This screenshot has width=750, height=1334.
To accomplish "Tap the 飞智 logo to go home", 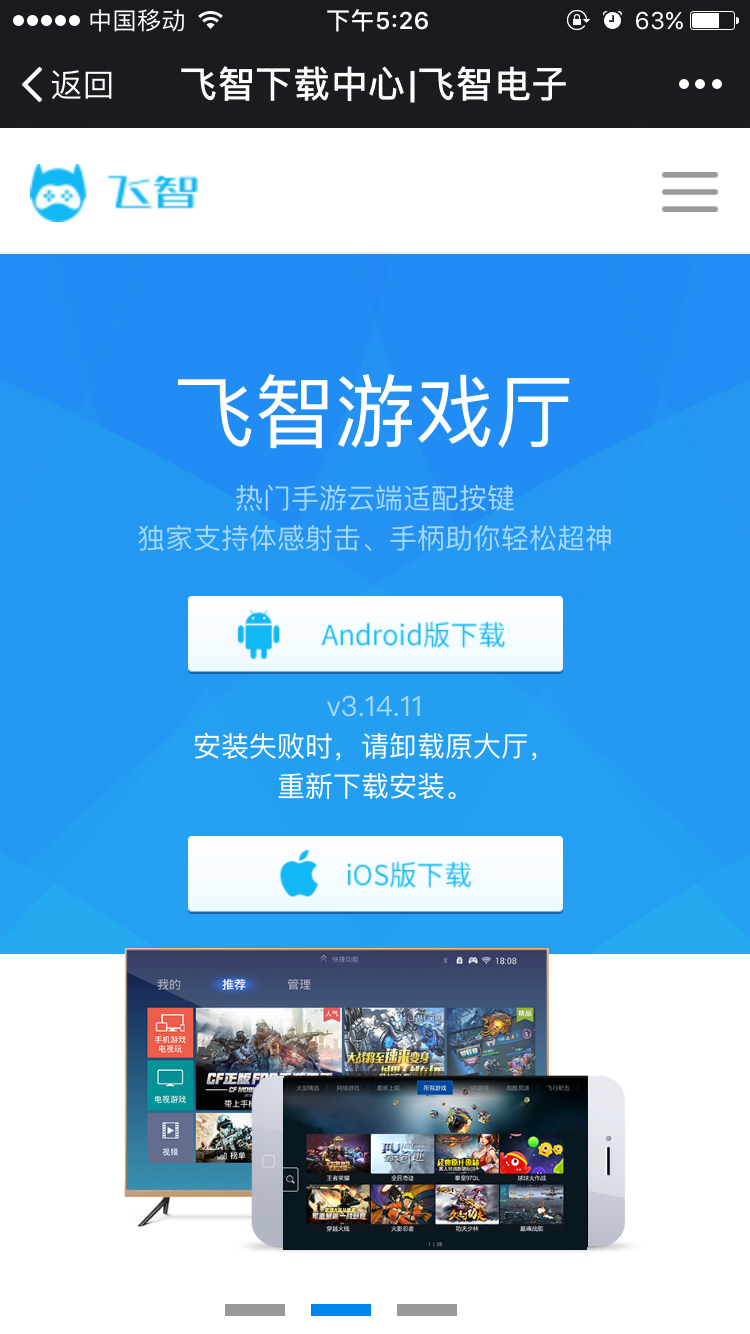I will tap(114, 191).
